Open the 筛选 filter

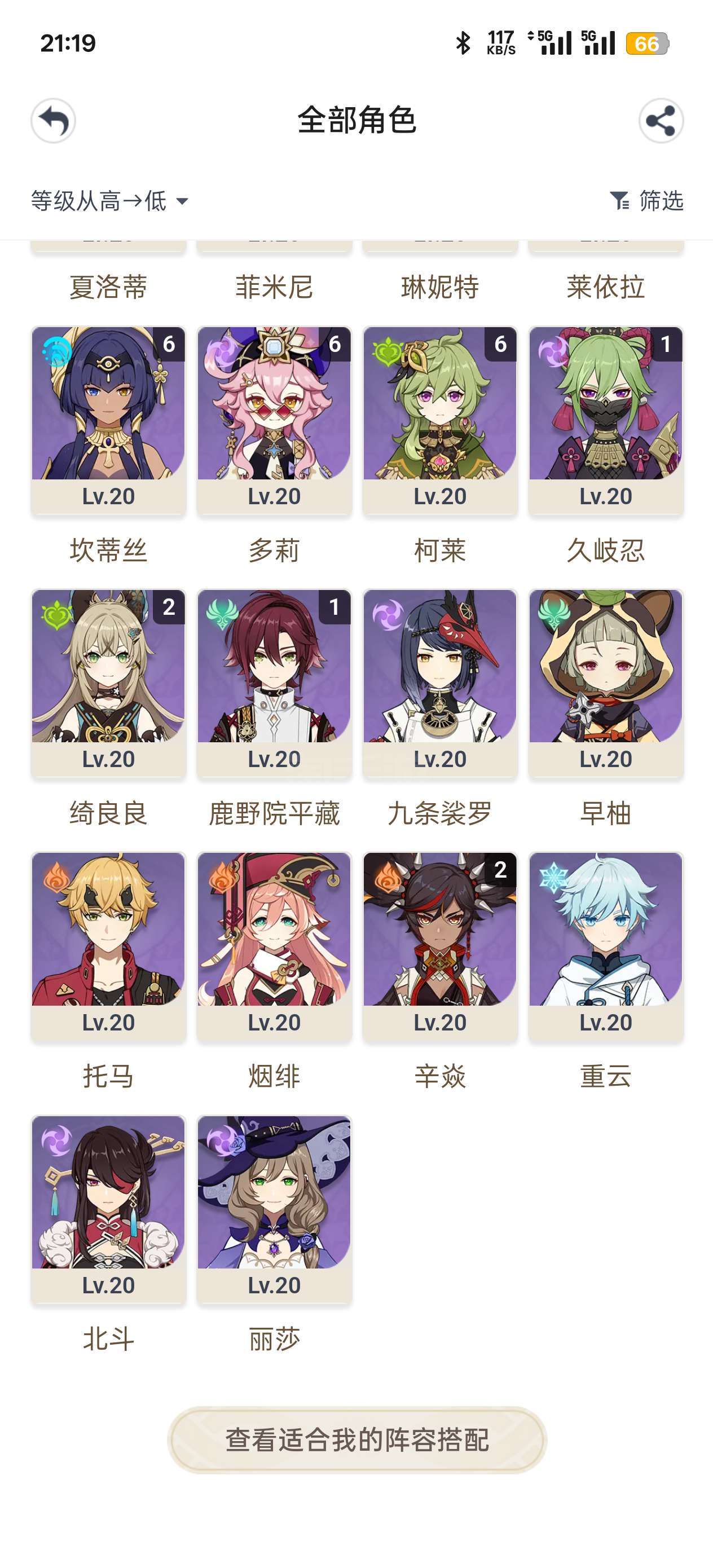(x=646, y=201)
